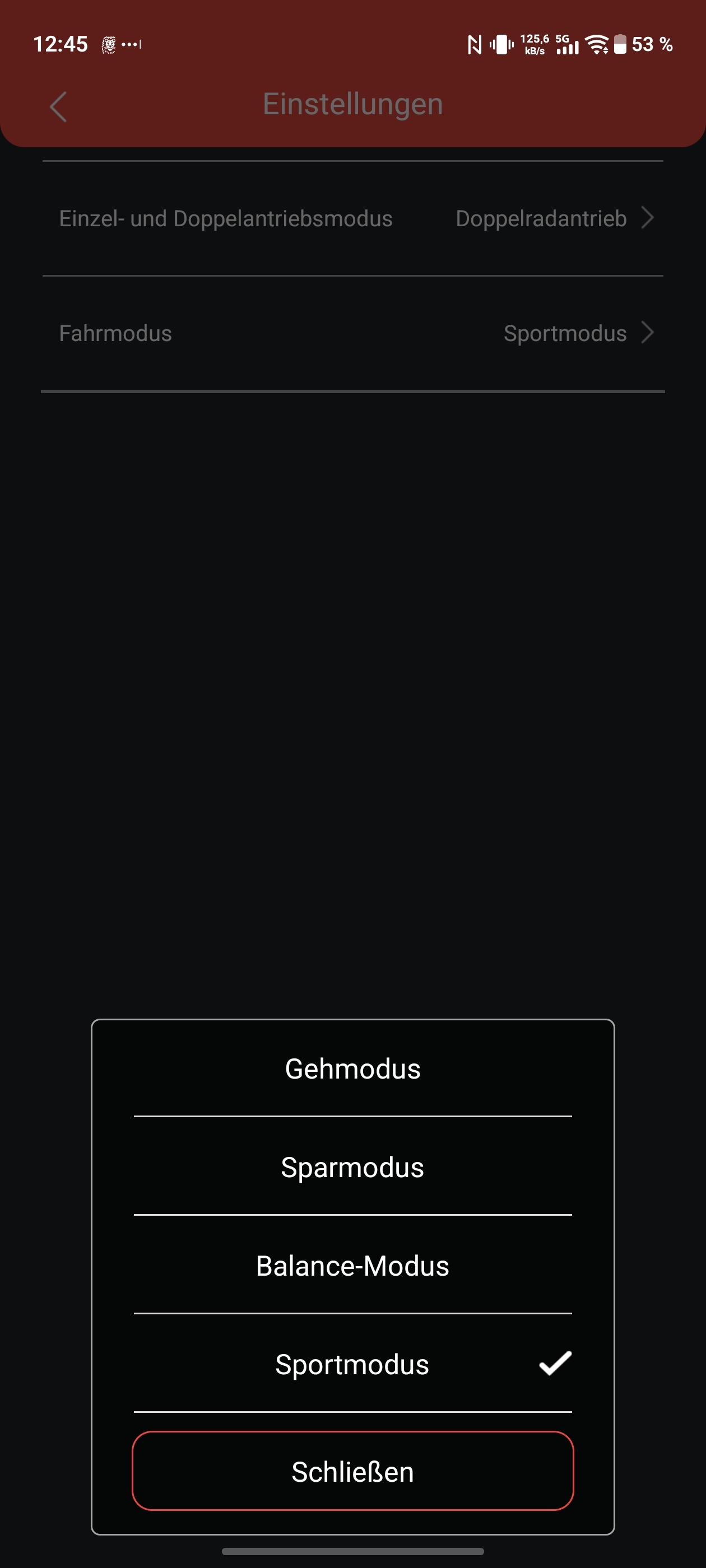The width and height of the screenshot is (706, 1568).
Task: Open the Fahrmodus setting row
Action: 352,333
